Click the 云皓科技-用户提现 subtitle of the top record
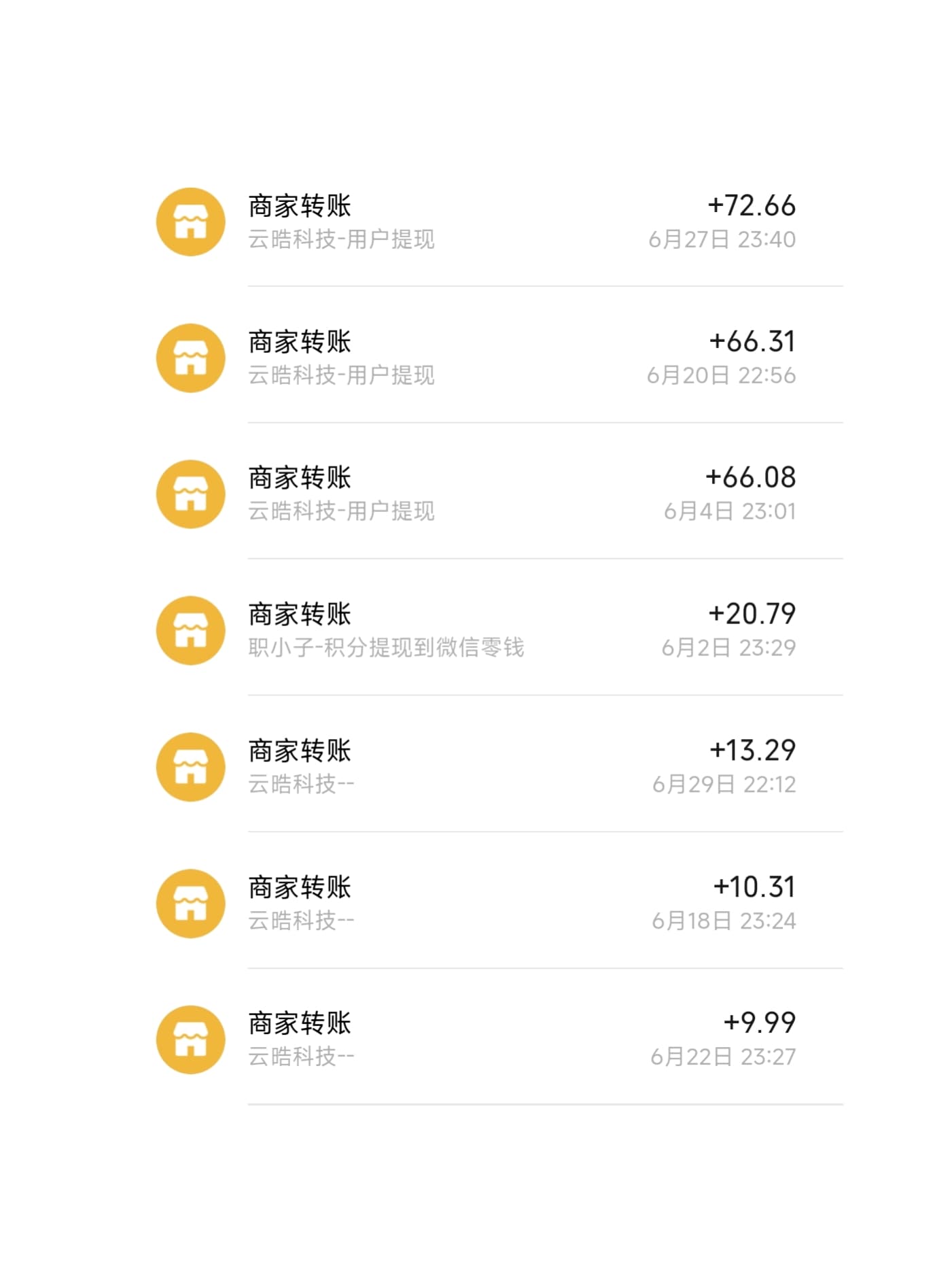Screen dimensions: 952x1270 (342, 239)
